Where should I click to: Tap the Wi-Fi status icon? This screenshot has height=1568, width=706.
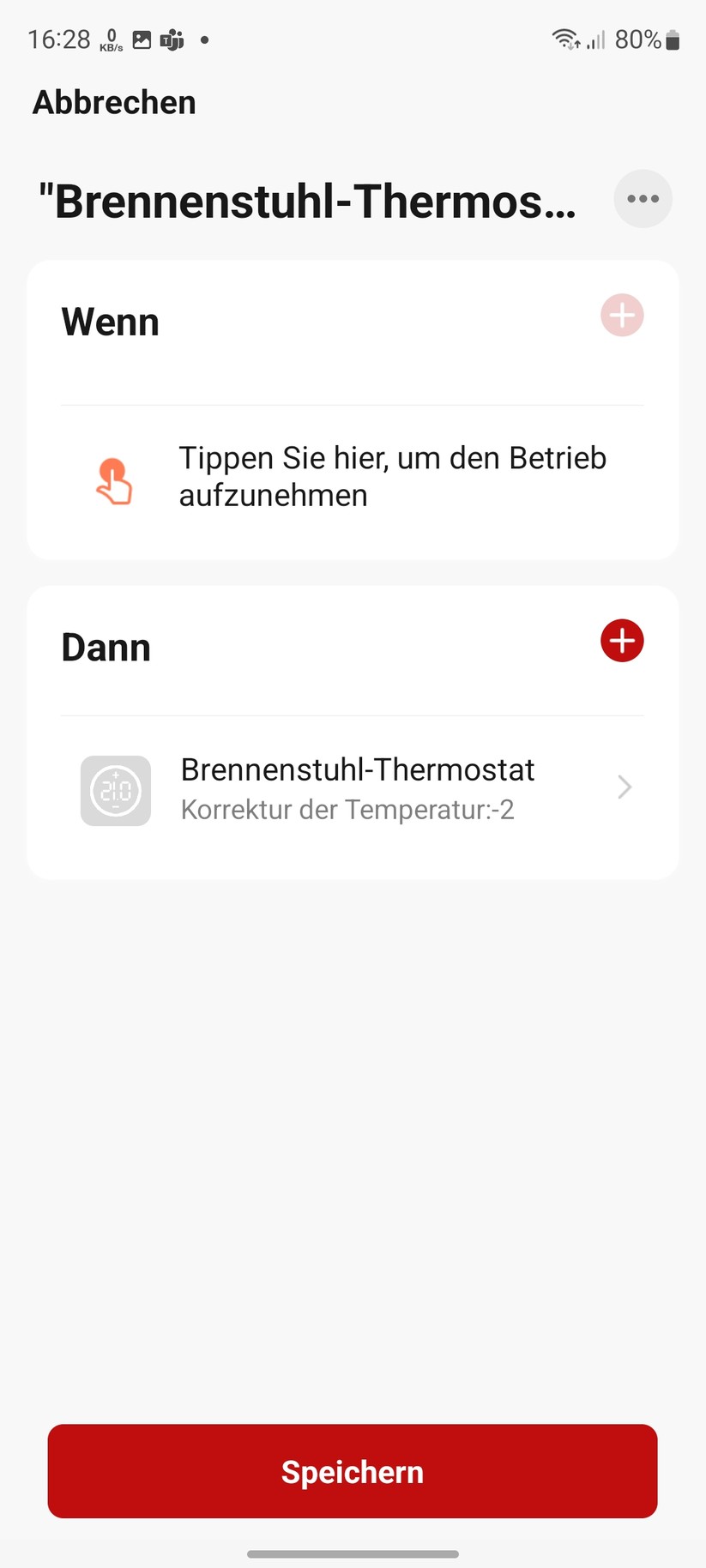pos(564,39)
